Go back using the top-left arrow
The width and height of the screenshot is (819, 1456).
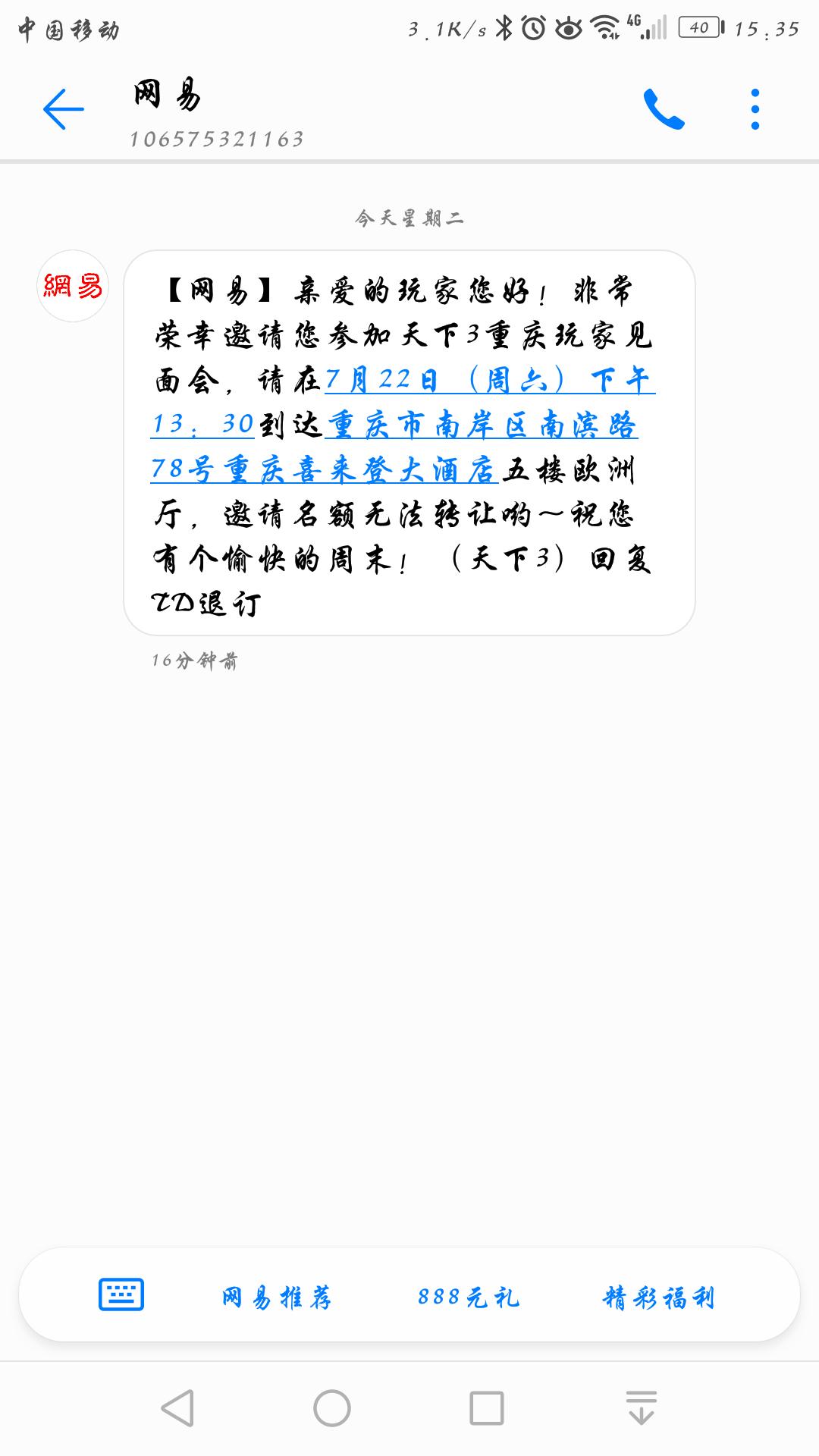pyautogui.click(x=63, y=109)
